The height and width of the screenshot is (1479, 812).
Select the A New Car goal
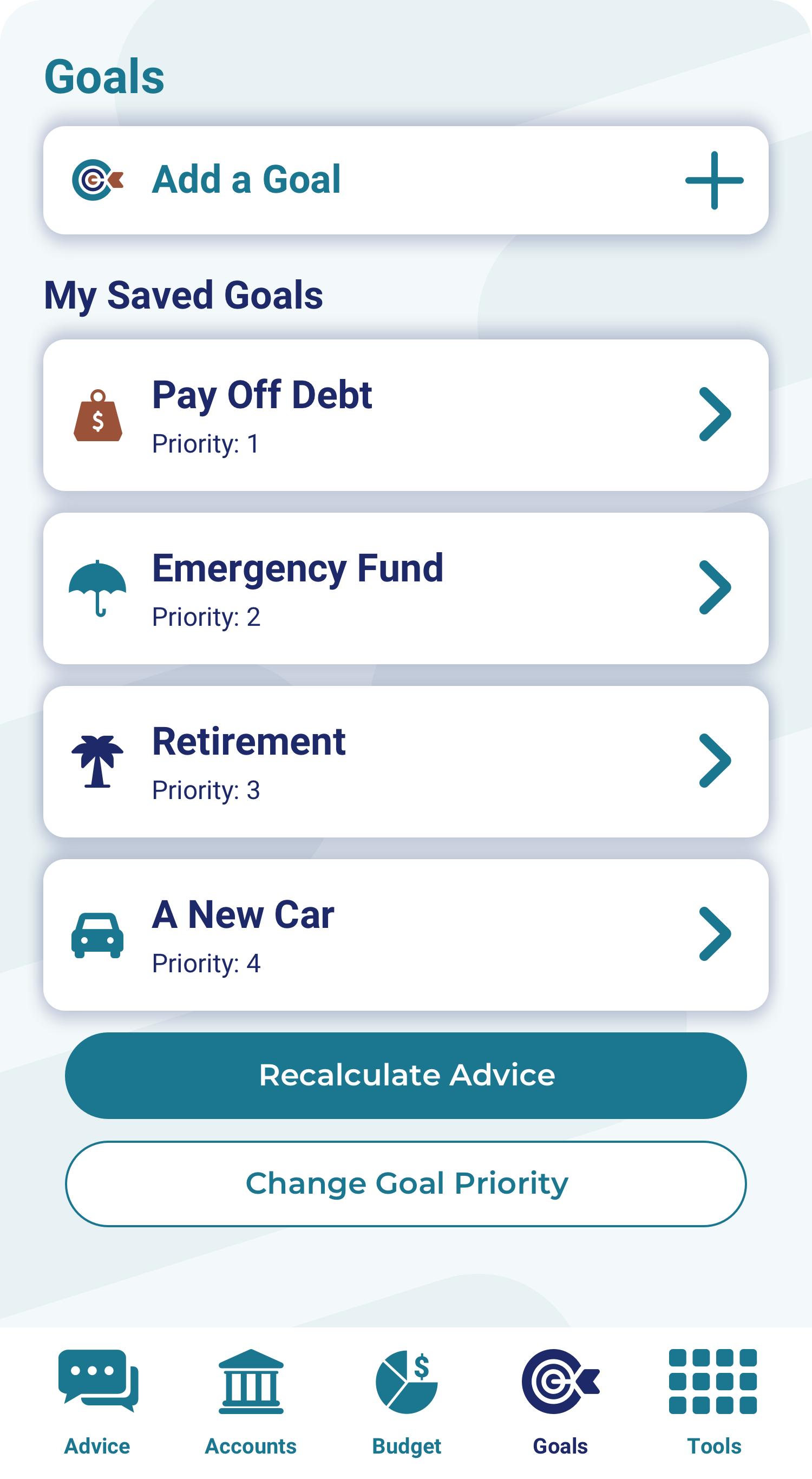click(405, 935)
